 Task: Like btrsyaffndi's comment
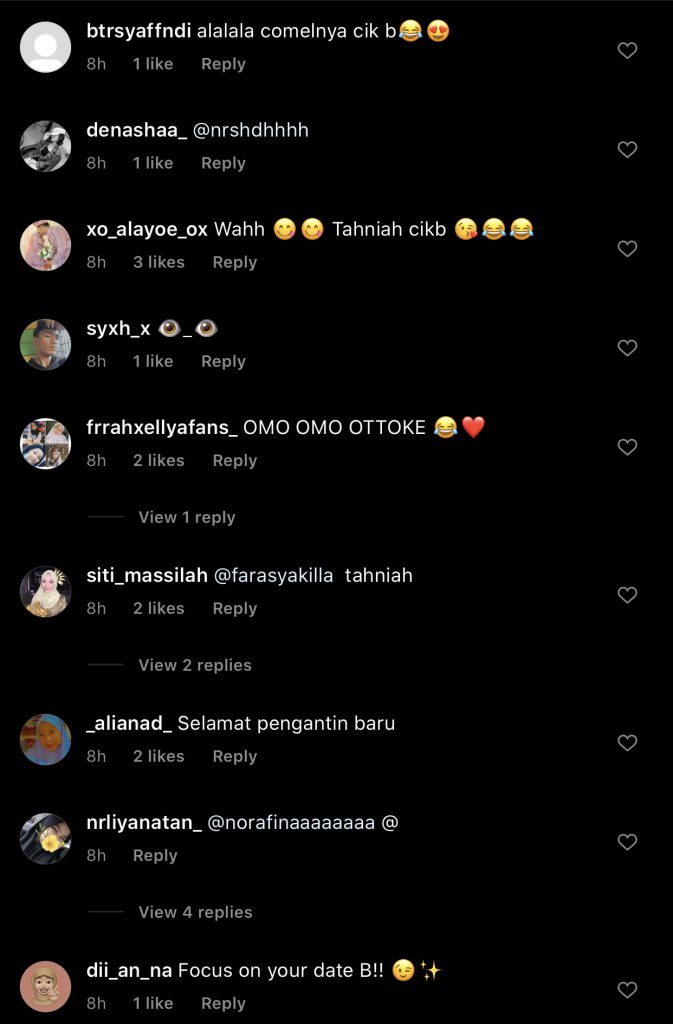click(627, 50)
